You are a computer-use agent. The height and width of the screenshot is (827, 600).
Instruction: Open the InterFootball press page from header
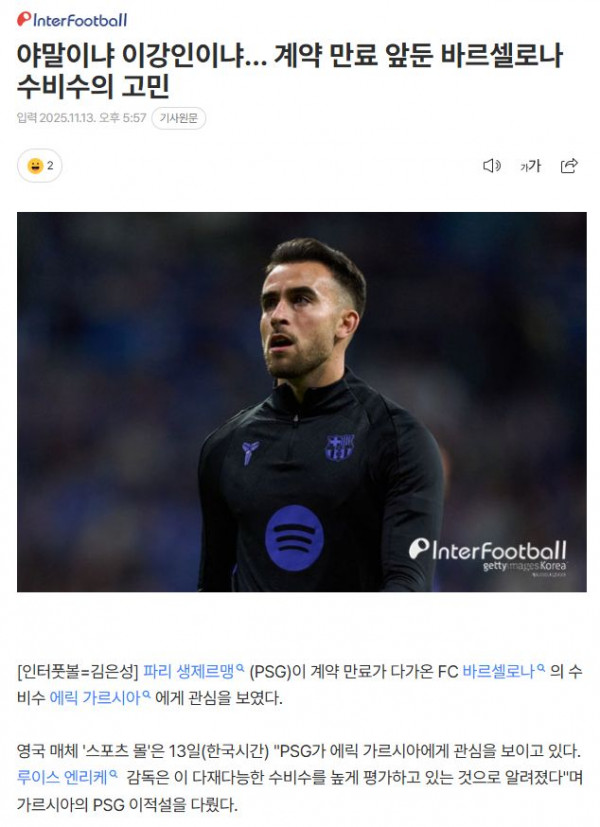(x=72, y=19)
